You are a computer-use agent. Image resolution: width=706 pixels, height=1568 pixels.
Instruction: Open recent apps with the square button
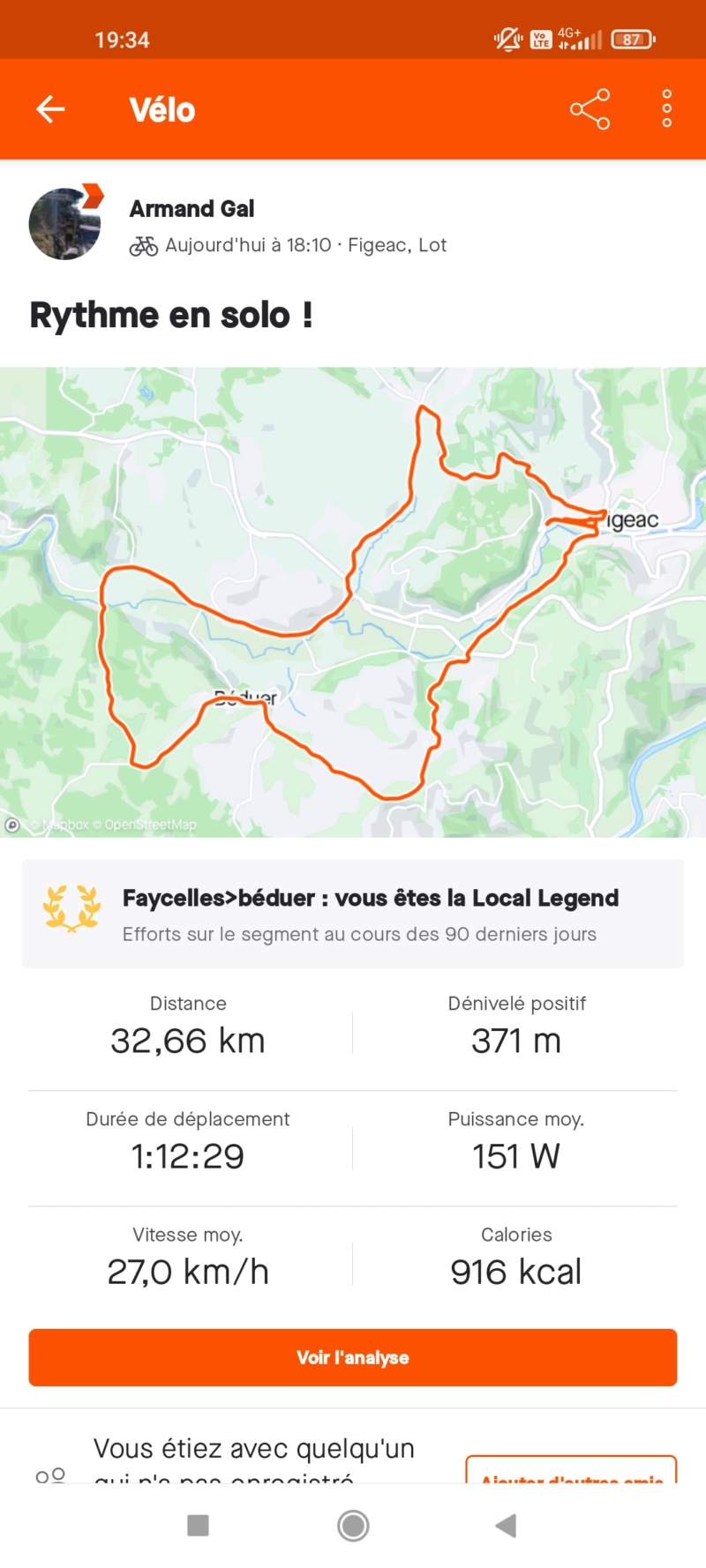(199, 1526)
